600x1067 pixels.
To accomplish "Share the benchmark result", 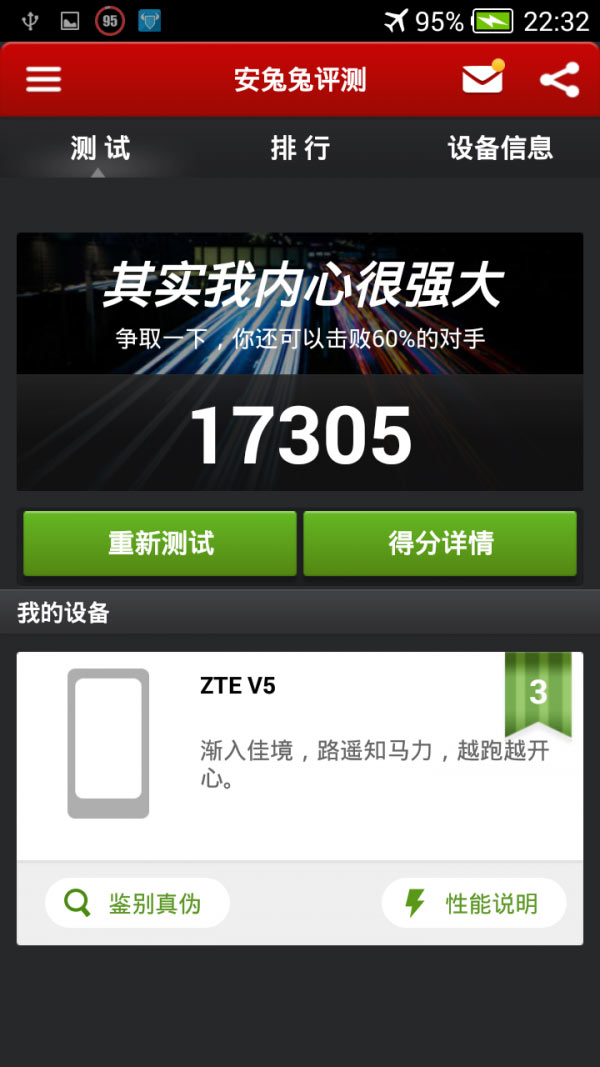I will click(559, 80).
